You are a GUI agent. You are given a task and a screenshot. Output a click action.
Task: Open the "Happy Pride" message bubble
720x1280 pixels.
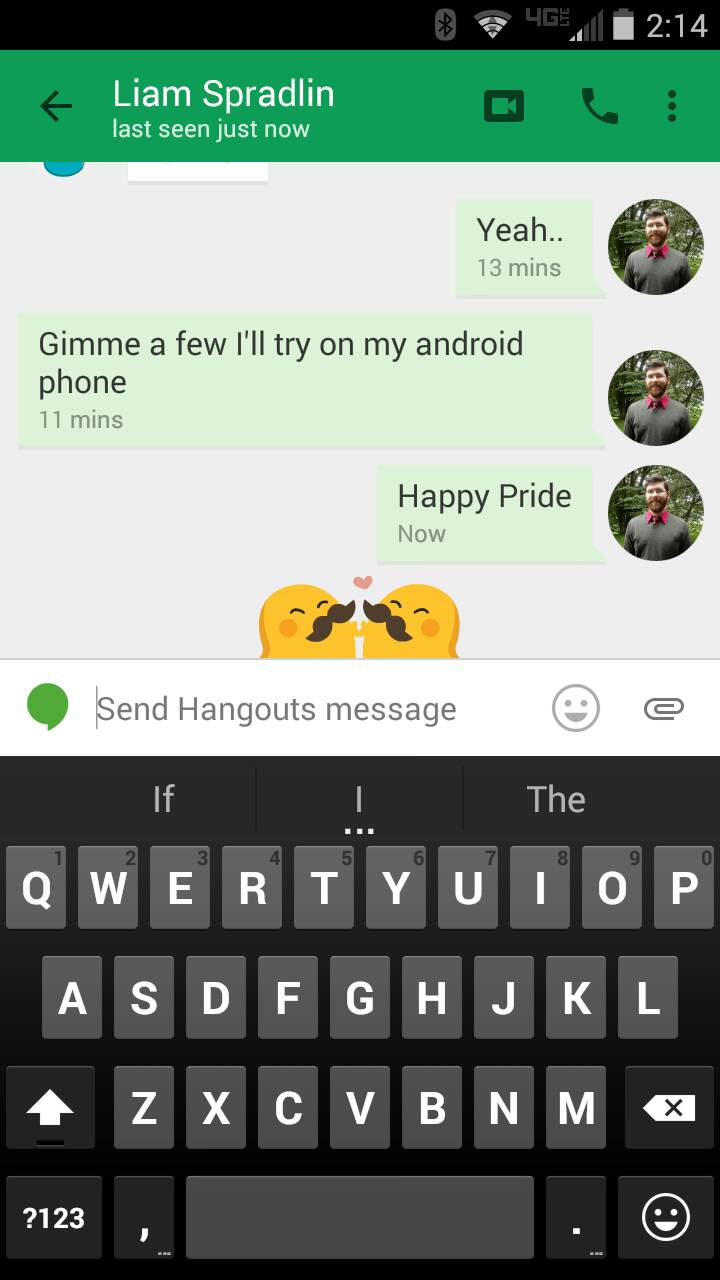pos(485,513)
